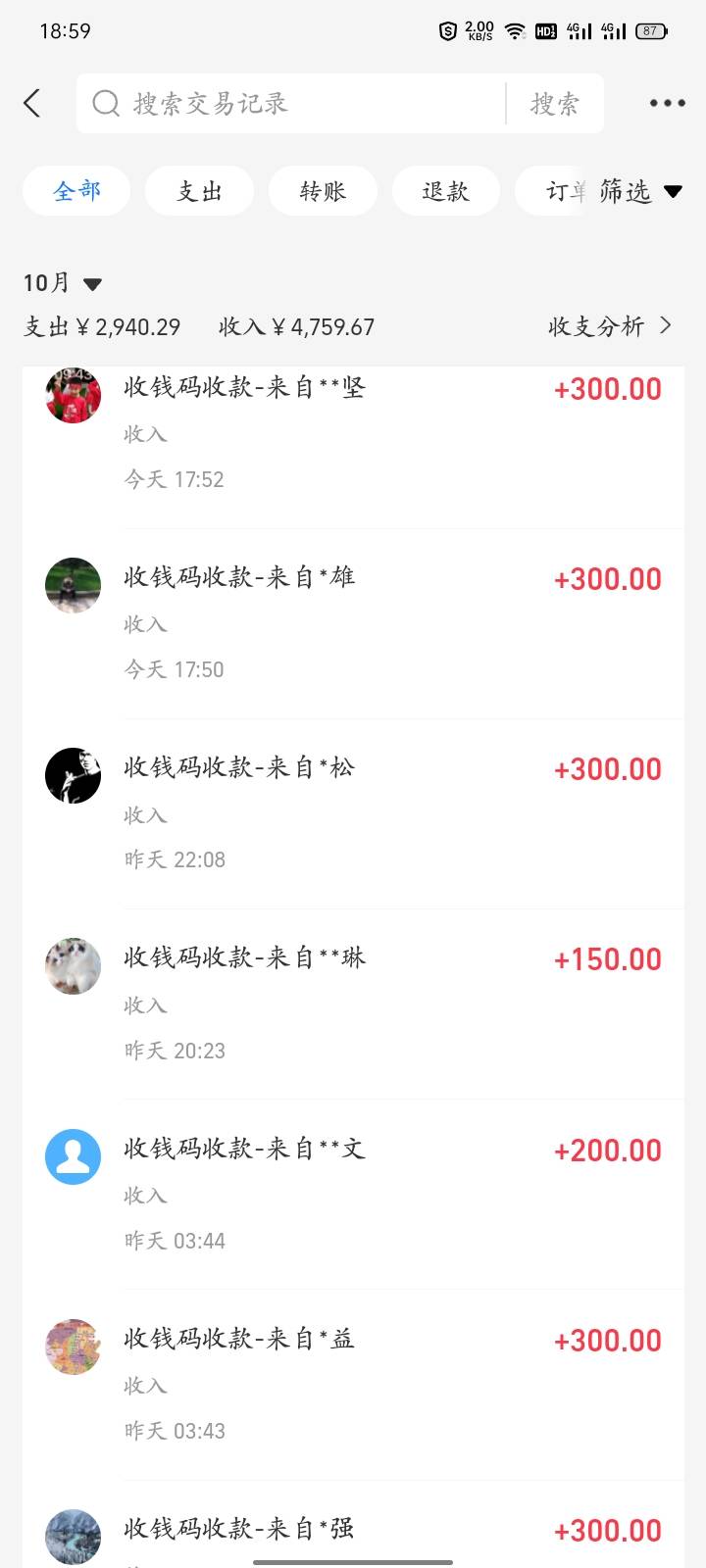
Task: Go back using the top-left arrow
Action: pyautogui.click(x=32, y=103)
